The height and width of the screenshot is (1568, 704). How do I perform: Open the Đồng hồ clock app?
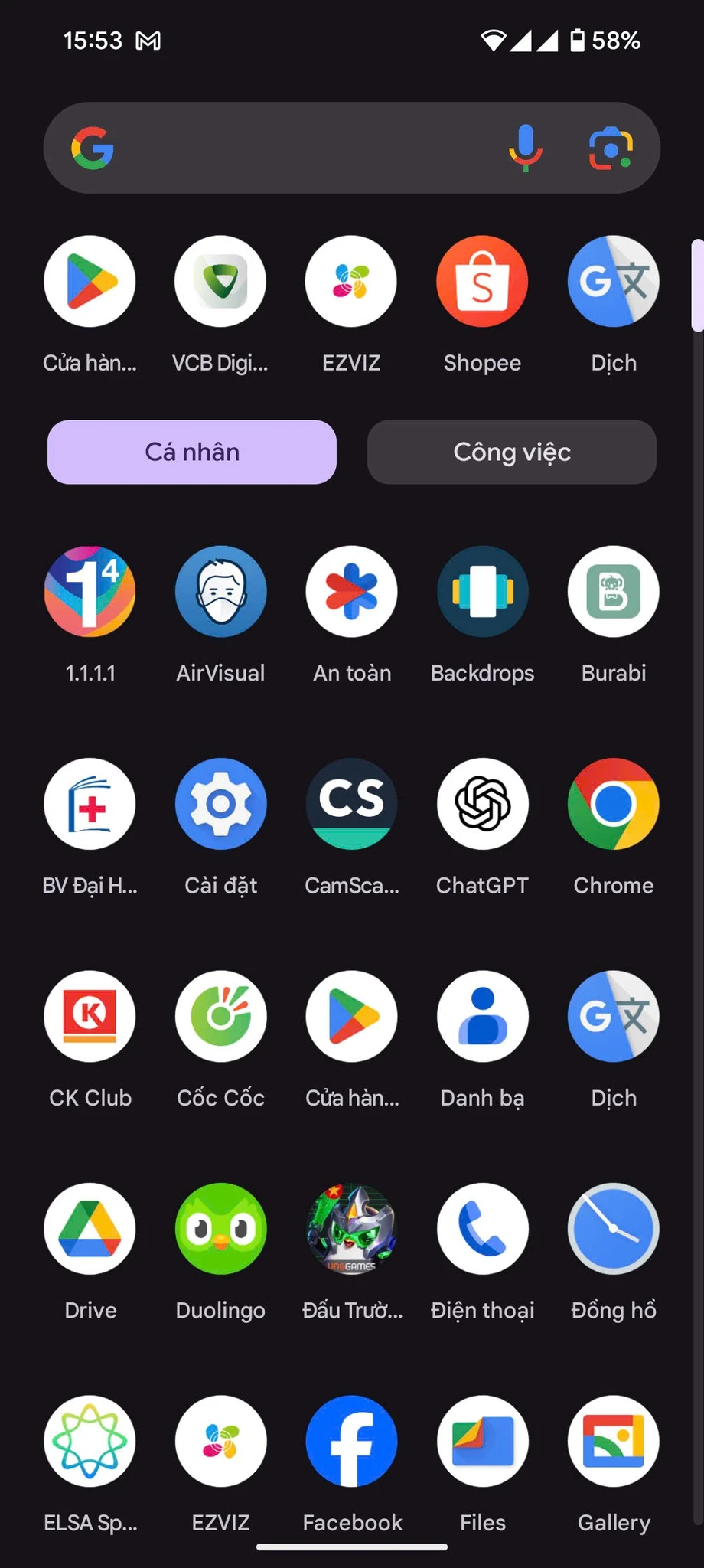coord(613,1229)
